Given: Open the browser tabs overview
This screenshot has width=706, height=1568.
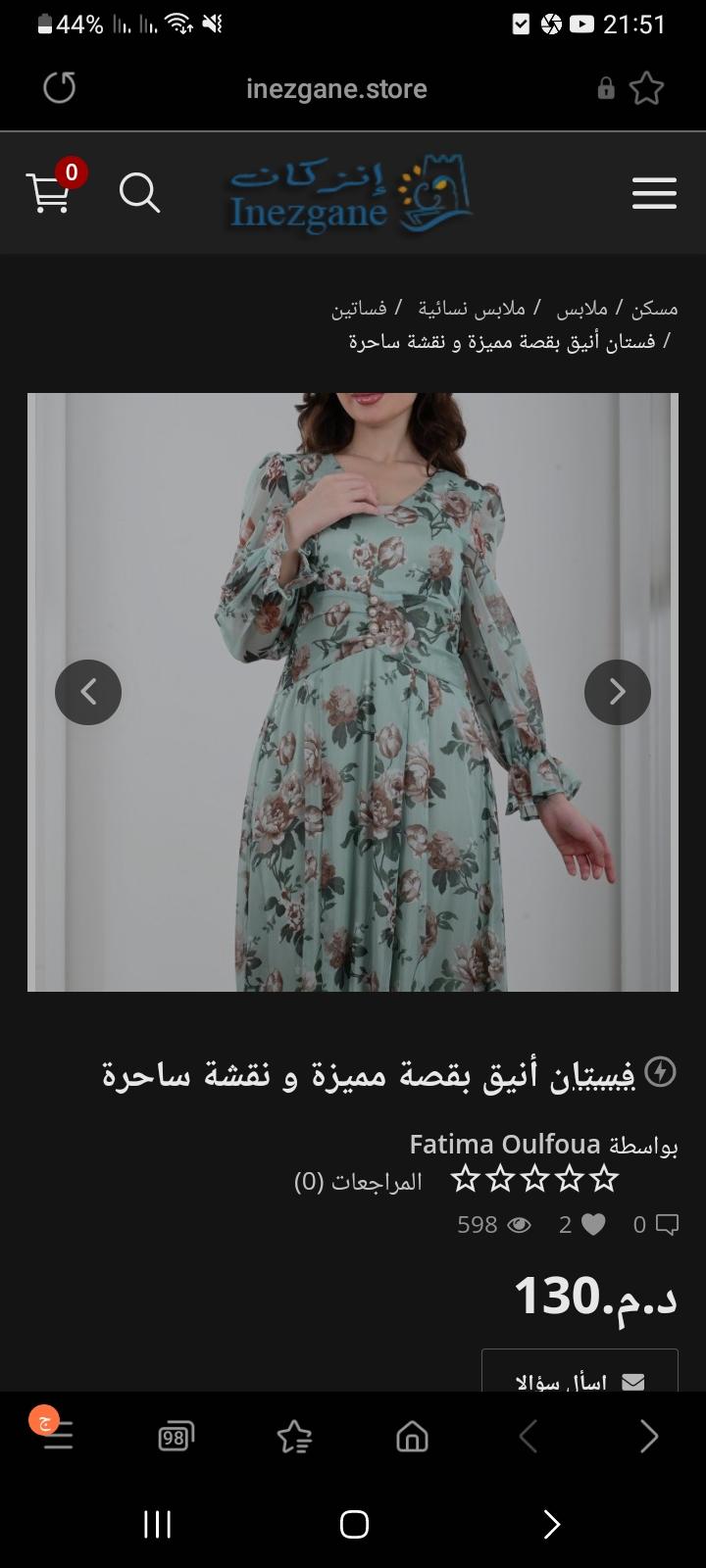Looking at the screenshot, I should pyautogui.click(x=176, y=1438).
